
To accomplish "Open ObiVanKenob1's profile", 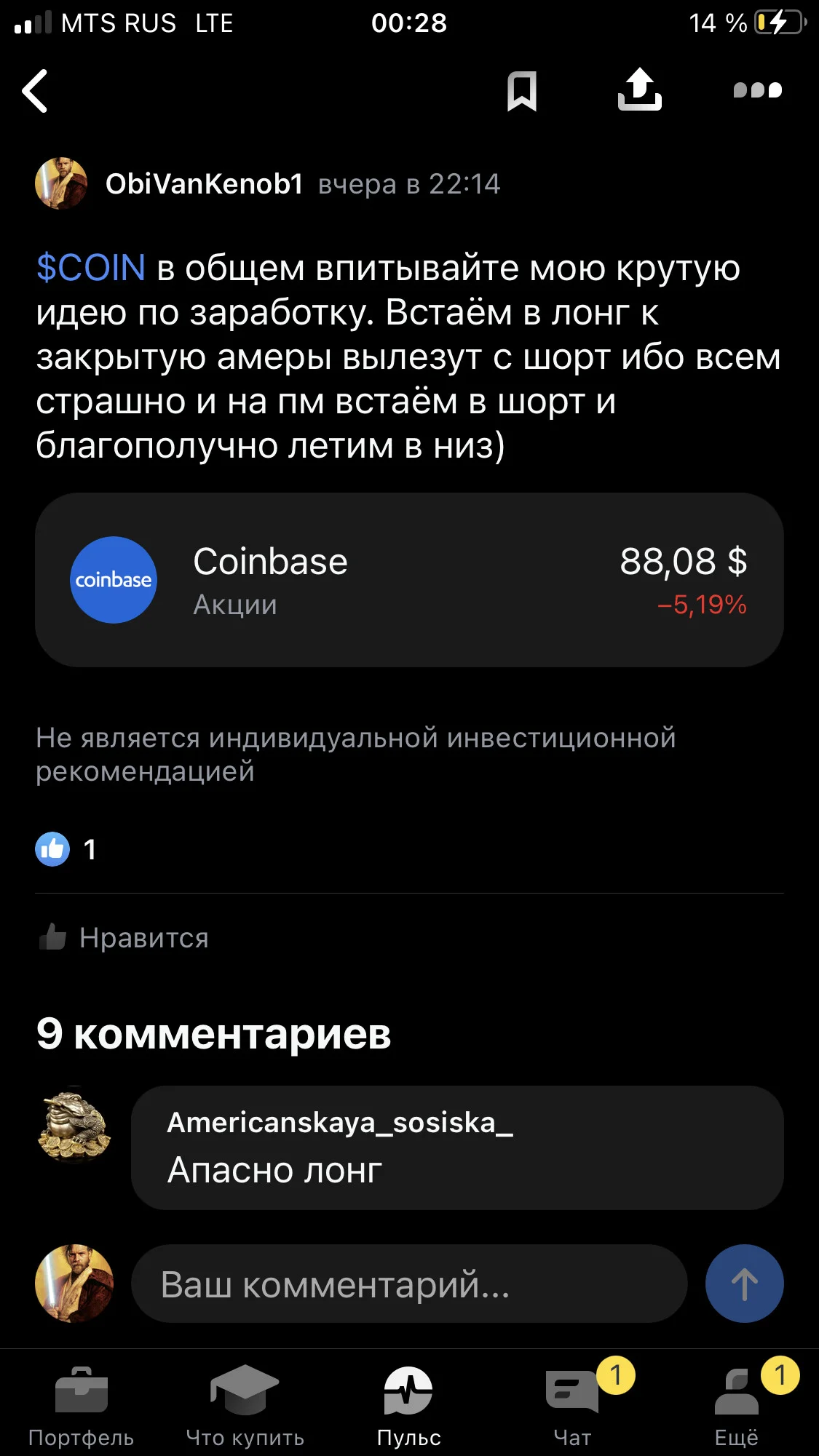I will pos(204,184).
